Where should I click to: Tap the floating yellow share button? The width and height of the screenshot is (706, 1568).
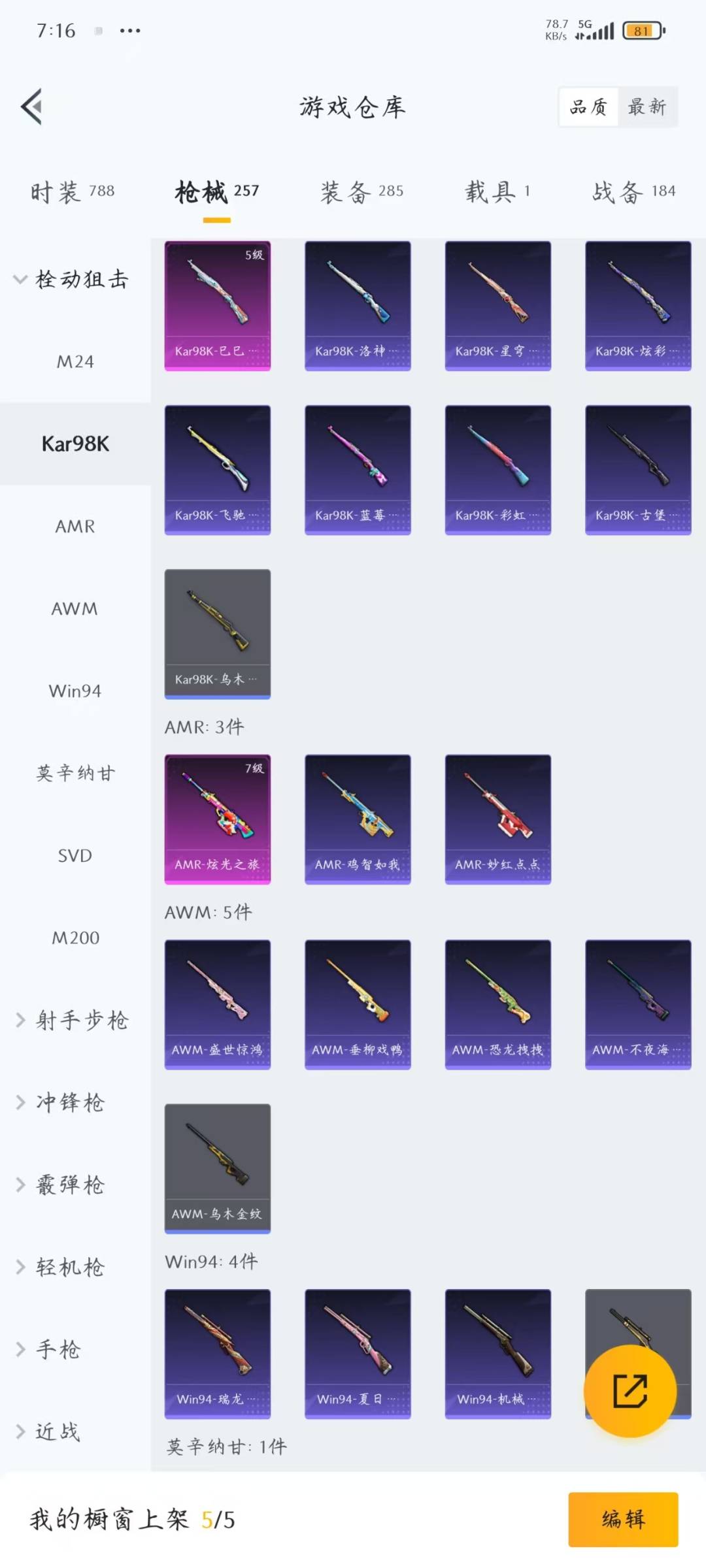(630, 1391)
